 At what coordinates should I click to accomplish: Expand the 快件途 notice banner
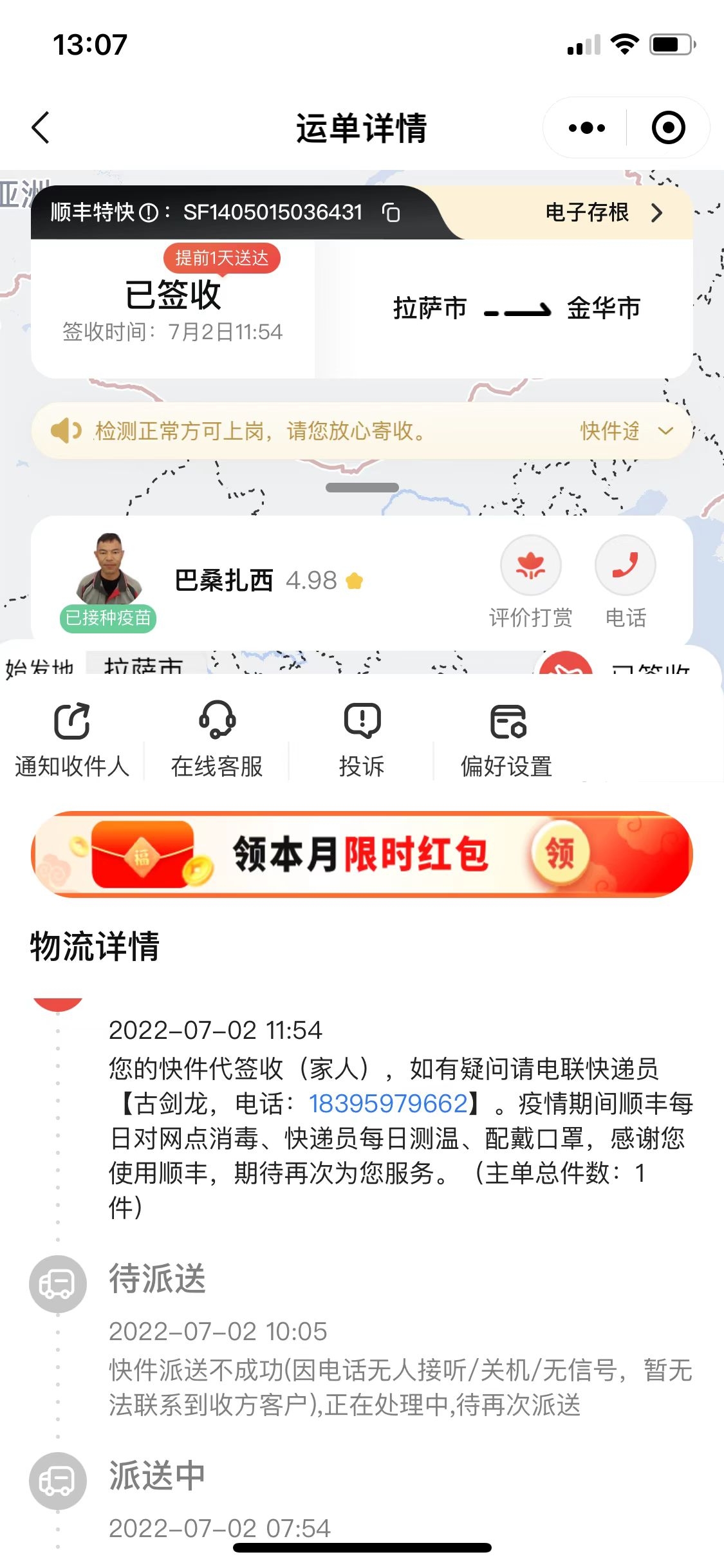pos(665,431)
